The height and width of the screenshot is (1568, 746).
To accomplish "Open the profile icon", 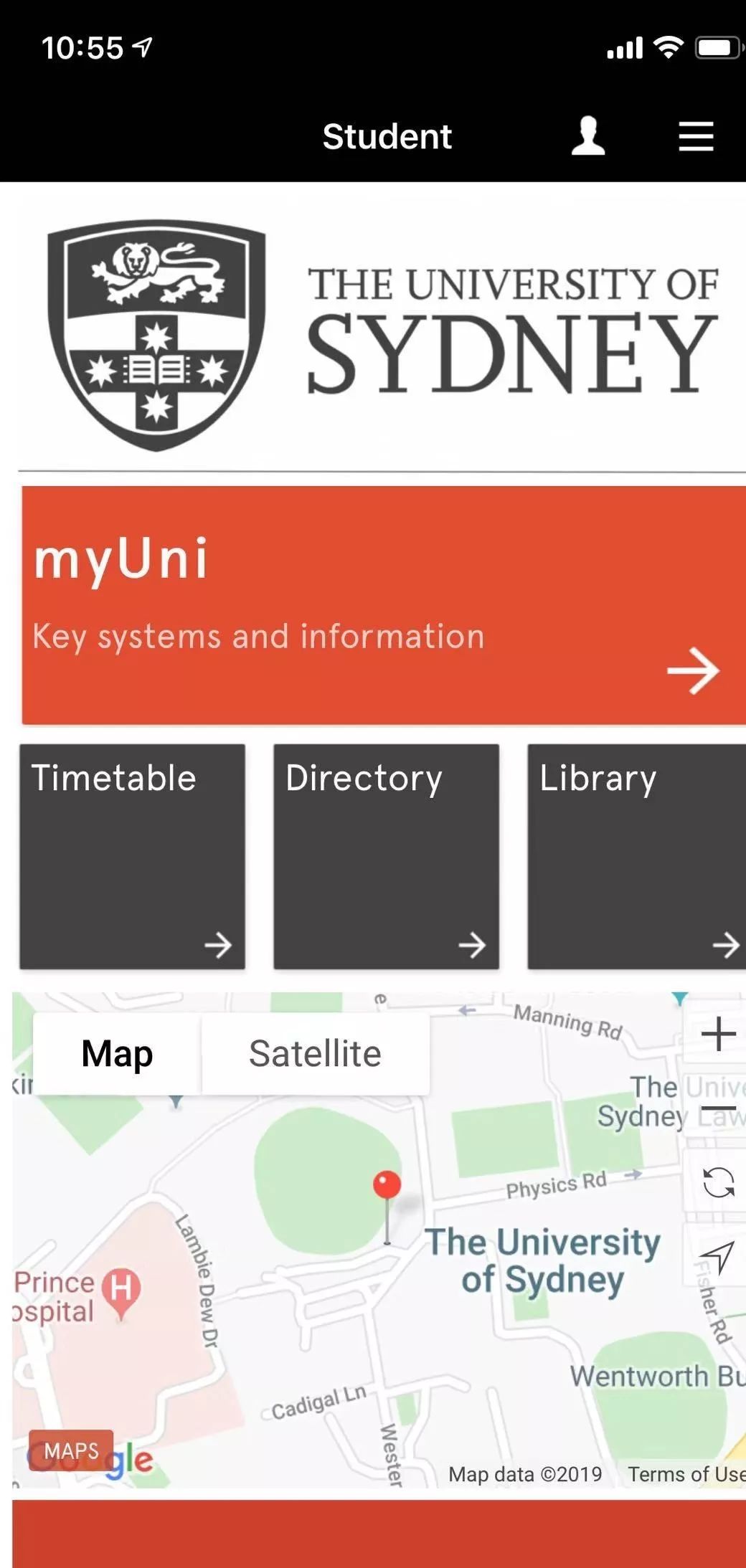I will pyautogui.click(x=587, y=136).
